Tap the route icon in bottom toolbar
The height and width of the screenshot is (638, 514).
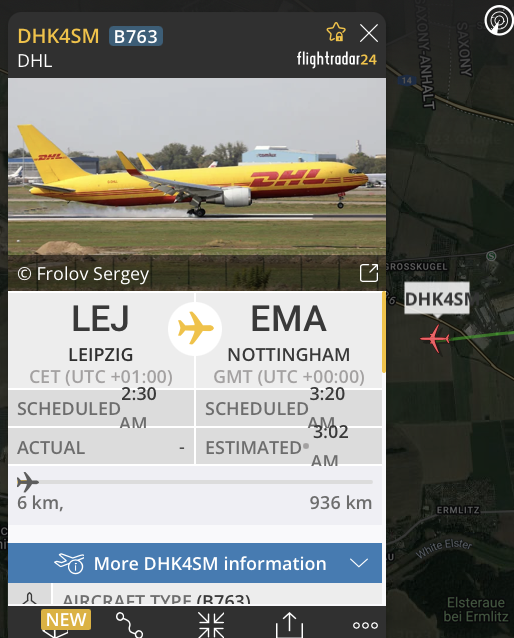click(x=129, y=625)
